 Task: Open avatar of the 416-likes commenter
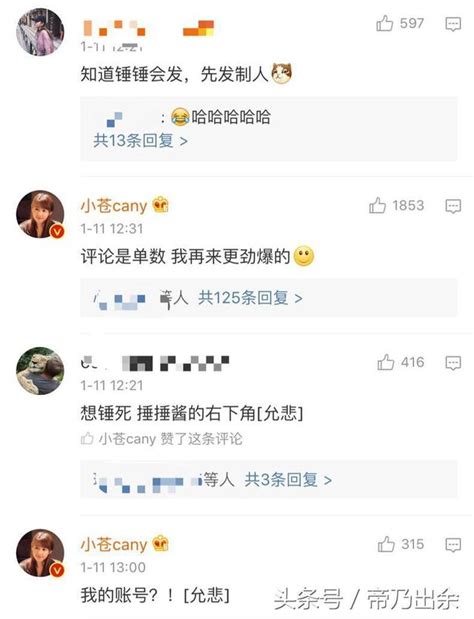40,370
